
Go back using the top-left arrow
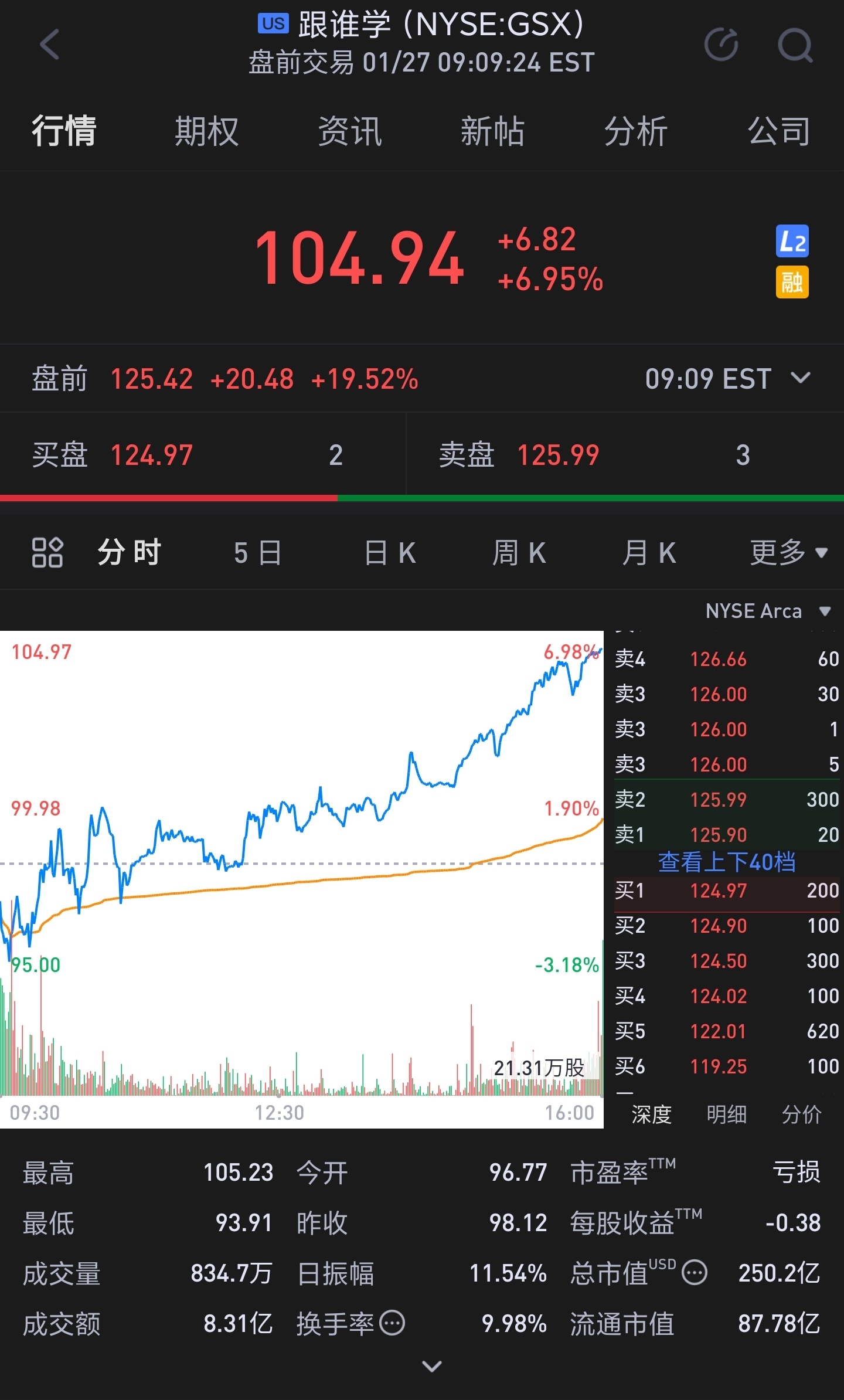[50, 45]
